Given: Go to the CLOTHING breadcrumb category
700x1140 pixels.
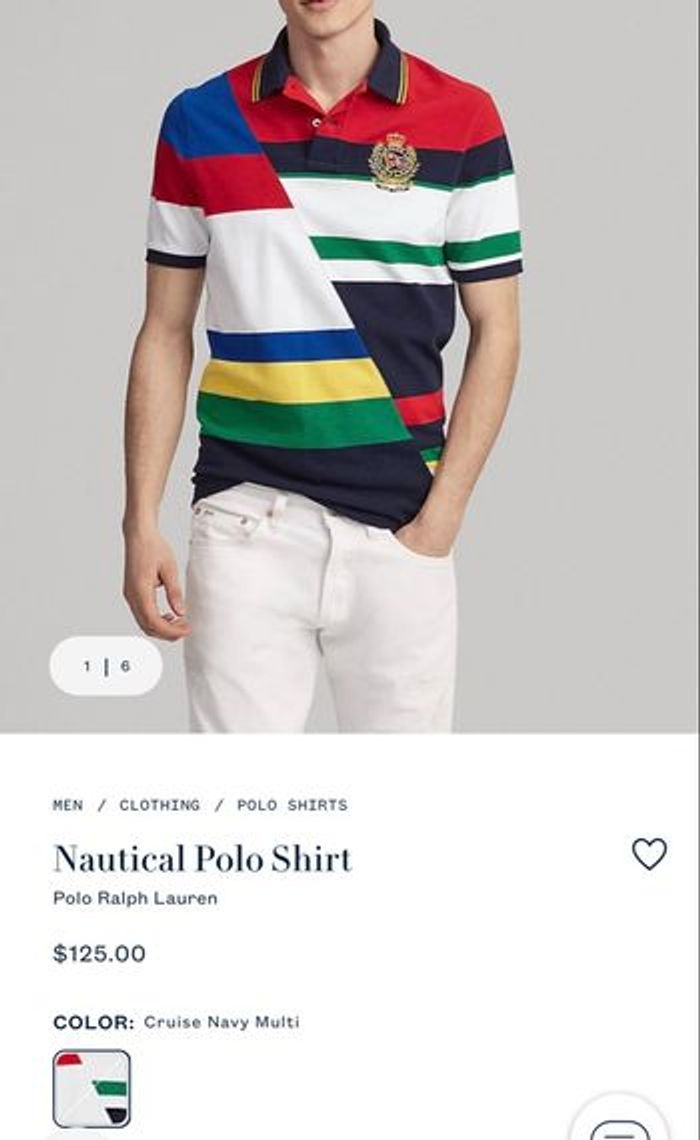Looking at the screenshot, I should 159,805.
